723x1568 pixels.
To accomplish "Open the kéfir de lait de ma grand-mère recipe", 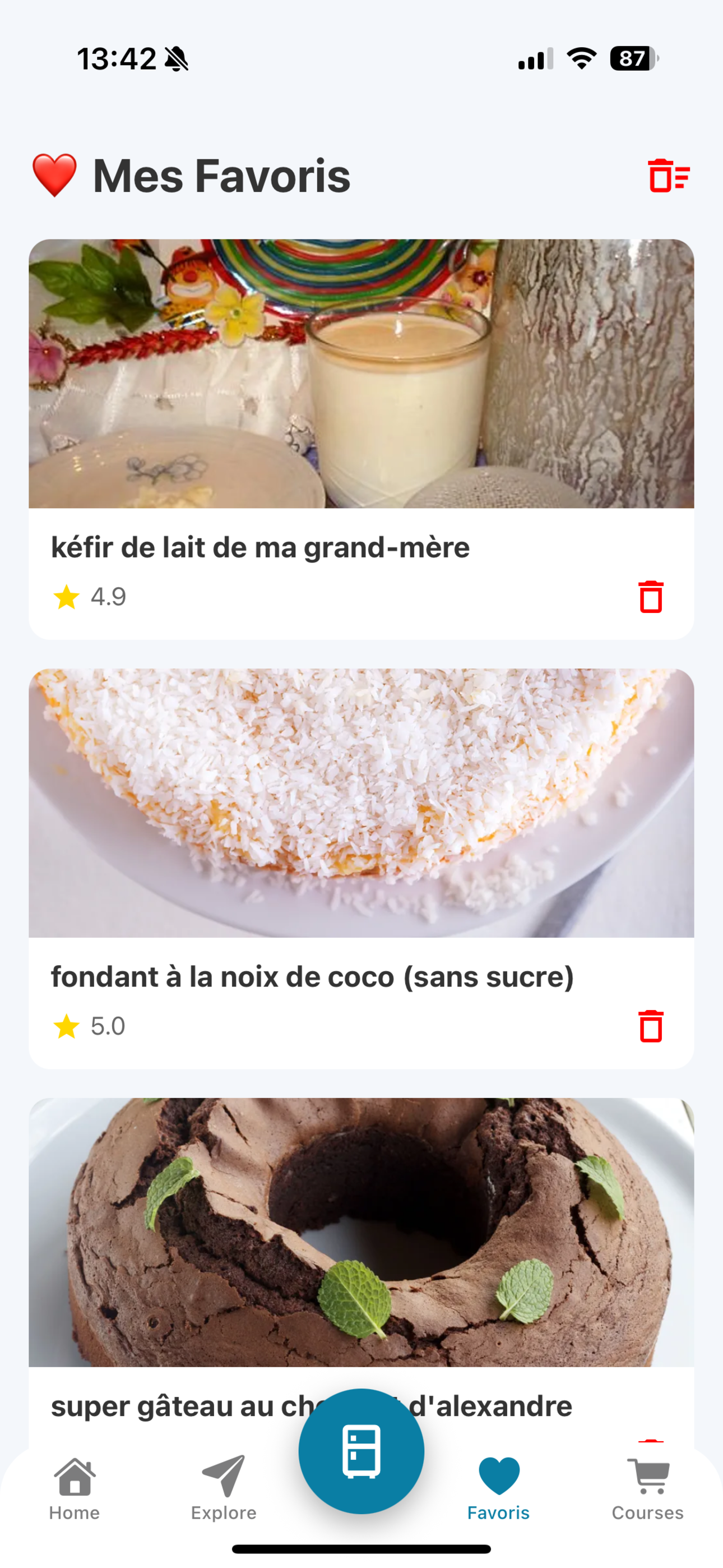I will (x=361, y=373).
